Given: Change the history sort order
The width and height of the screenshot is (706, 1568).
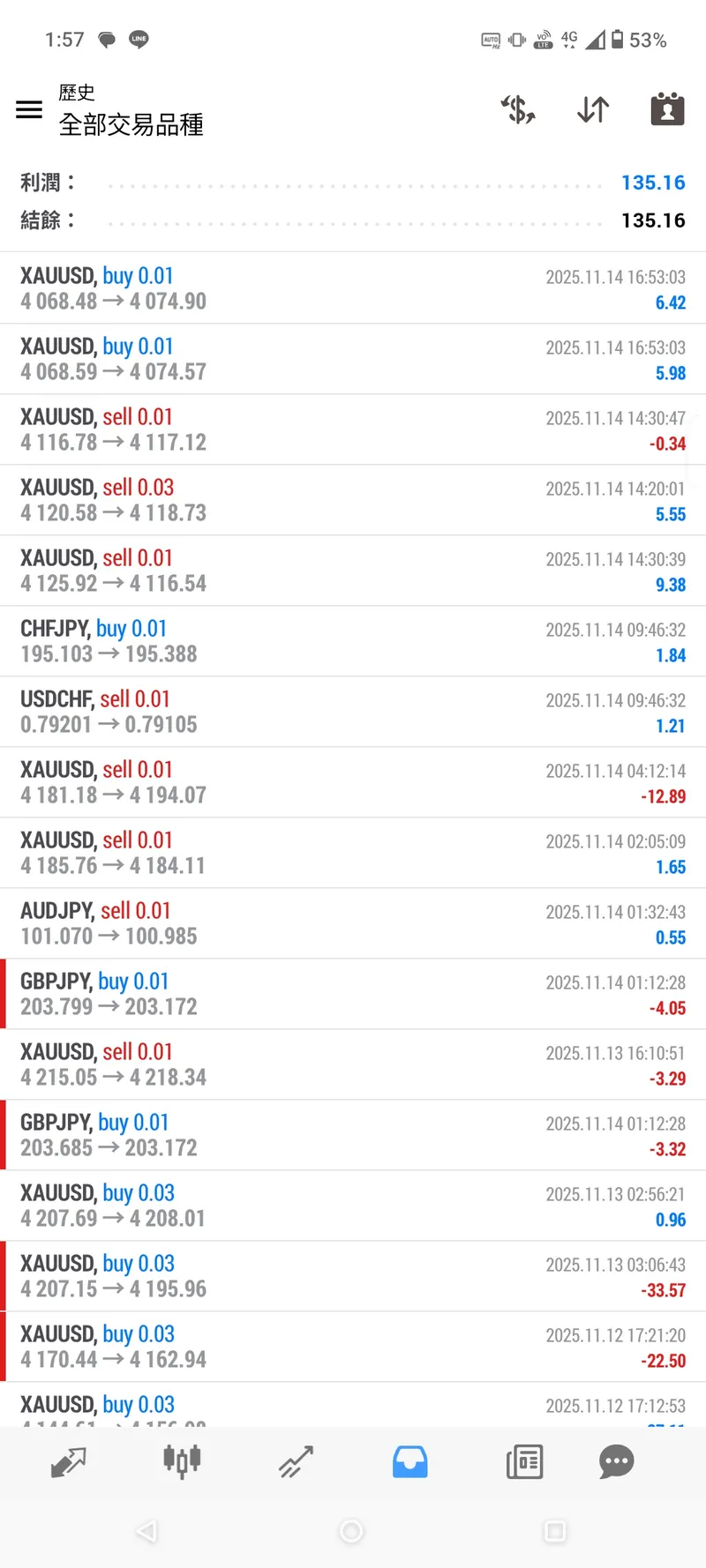Looking at the screenshot, I should [593, 109].
